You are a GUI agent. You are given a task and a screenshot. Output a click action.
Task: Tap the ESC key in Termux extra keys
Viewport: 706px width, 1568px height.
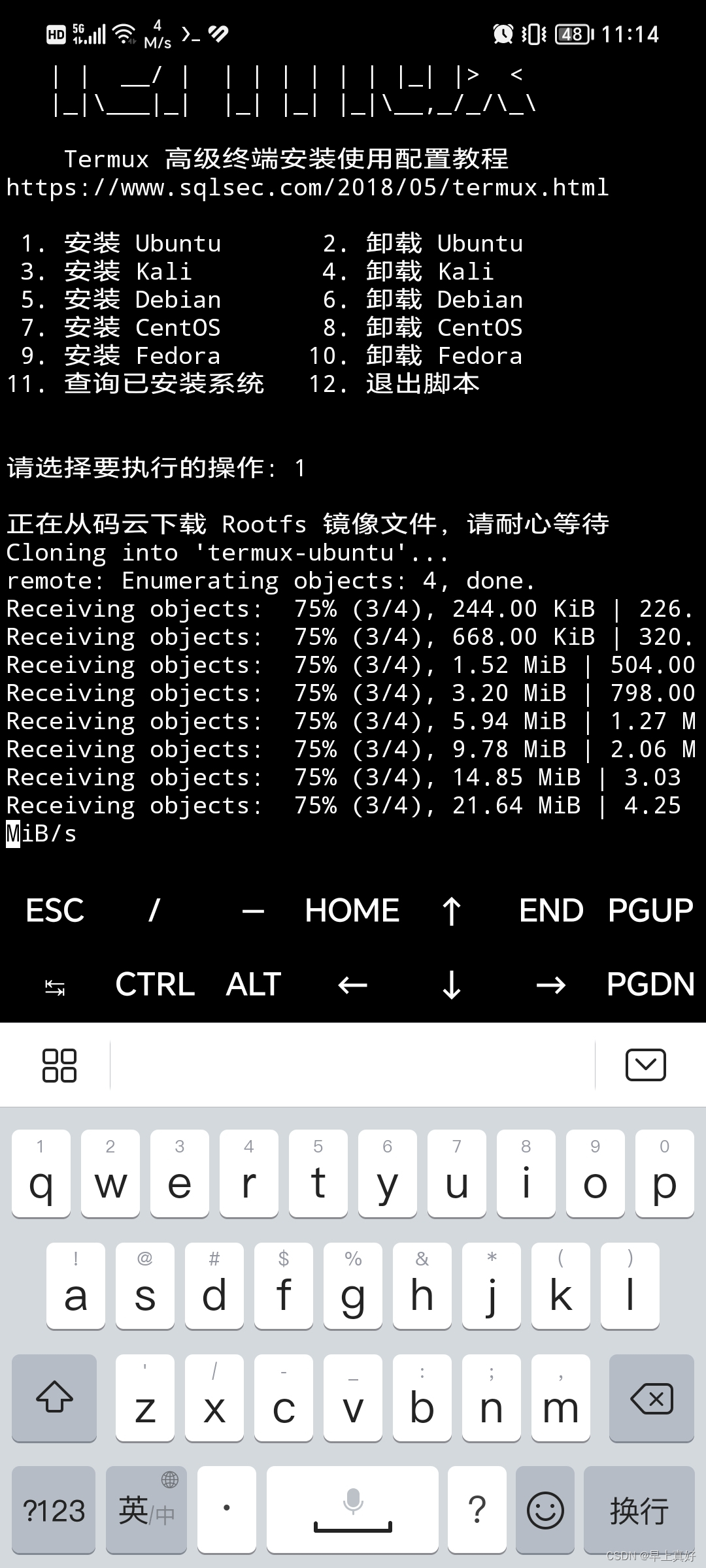pos(55,910)
